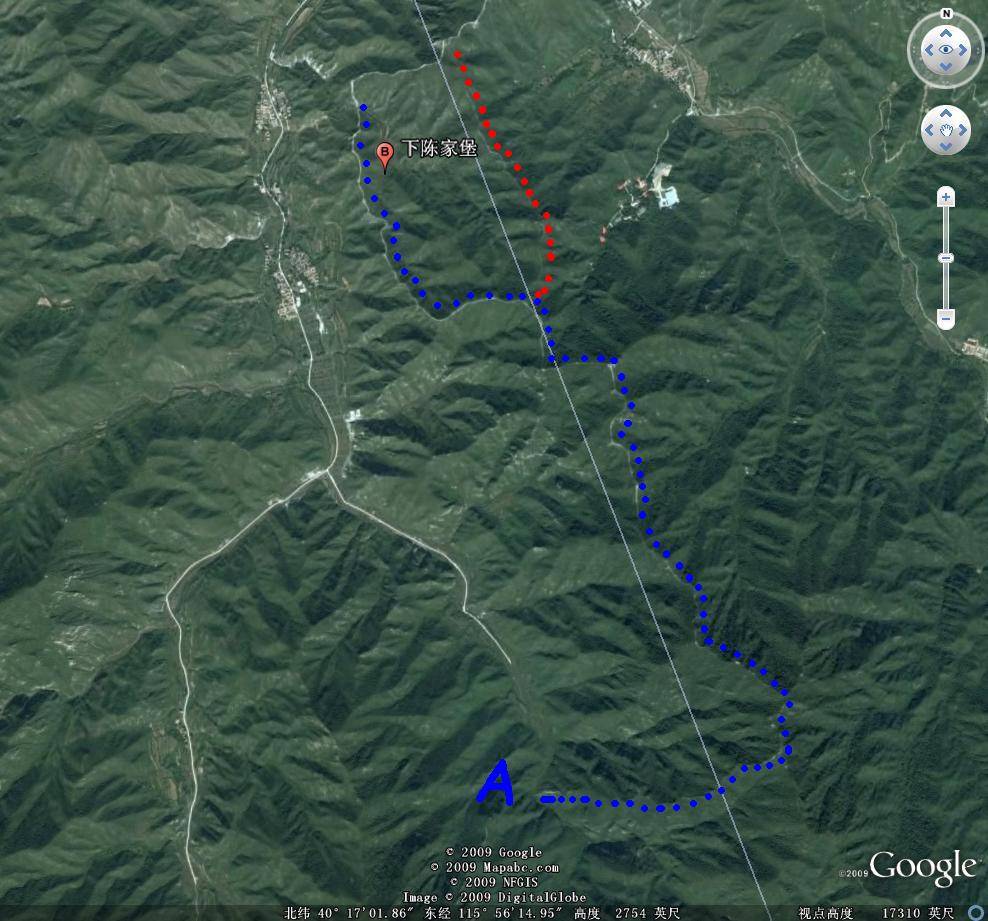Tilt the view down with the look joystick
This screenshot has height=921, width=988.
(946, 64)
